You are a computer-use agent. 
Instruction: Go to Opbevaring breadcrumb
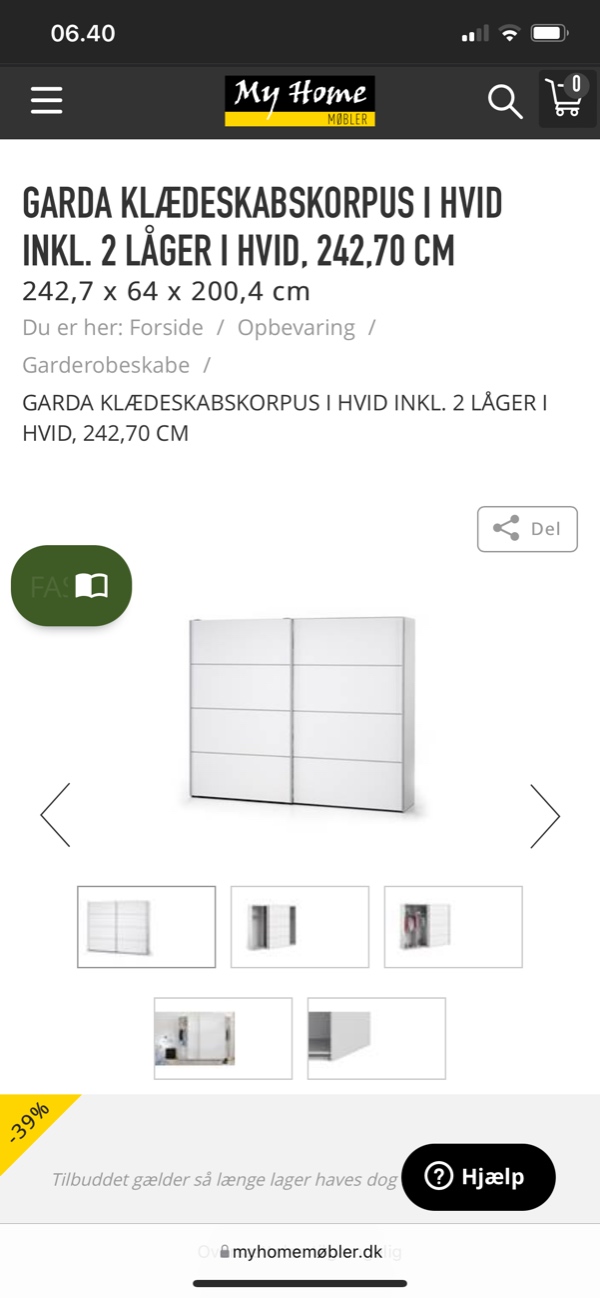[x=296, y=328]
